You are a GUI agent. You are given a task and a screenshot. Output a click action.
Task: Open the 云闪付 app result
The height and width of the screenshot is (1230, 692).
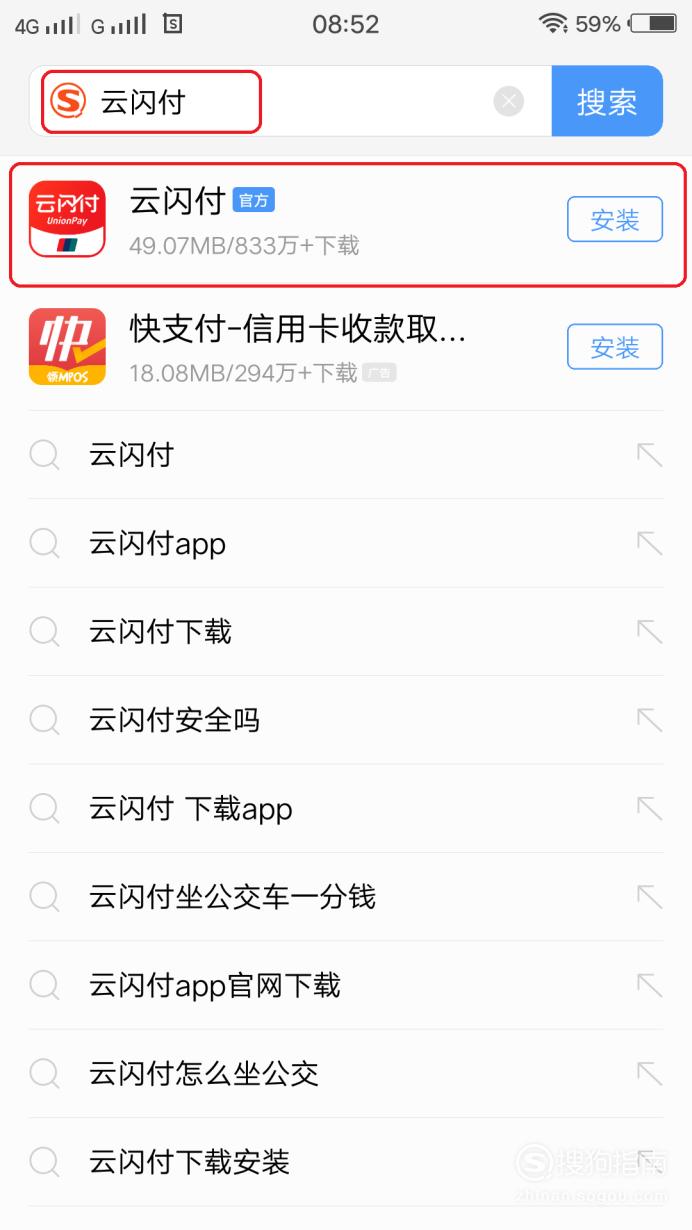click(290, 222)
